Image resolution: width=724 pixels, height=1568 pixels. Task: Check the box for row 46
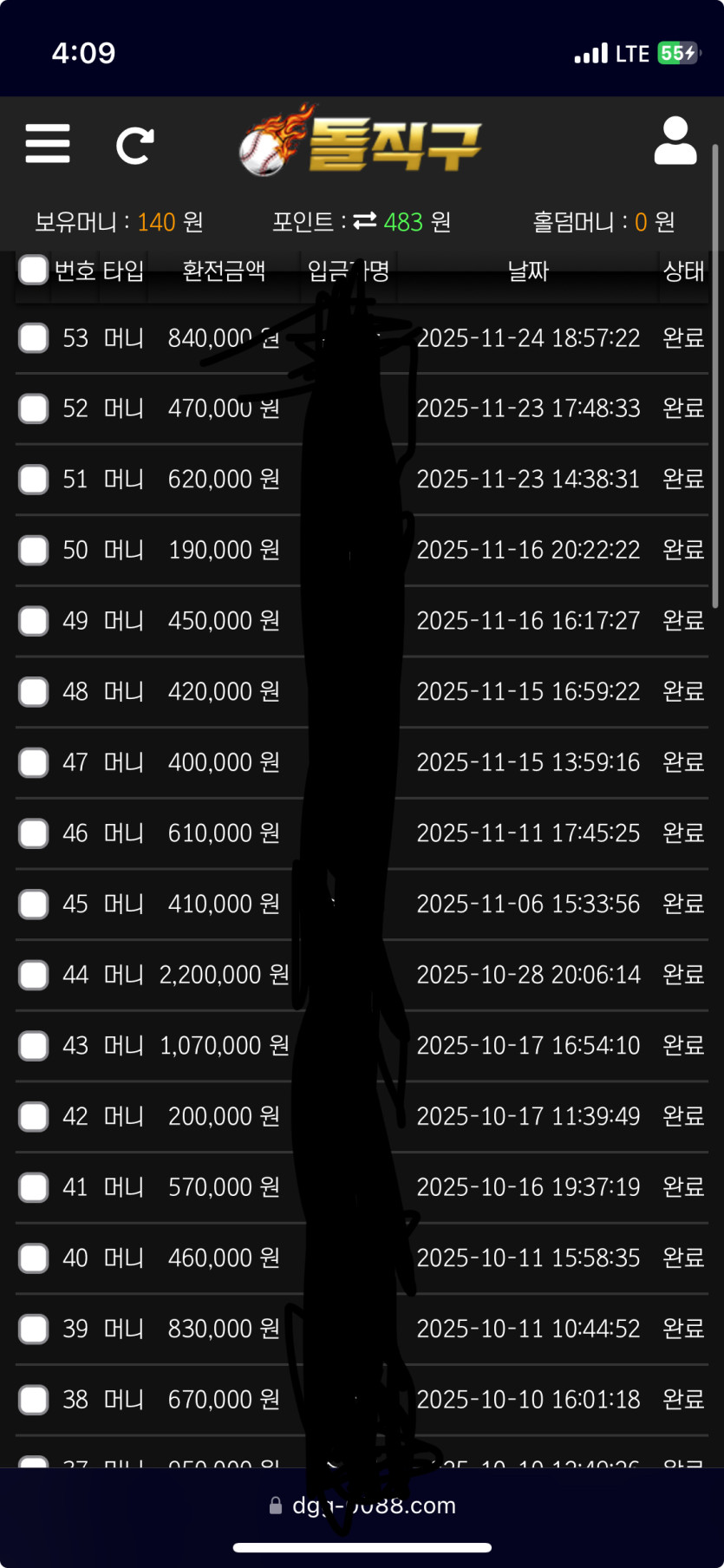34,833
